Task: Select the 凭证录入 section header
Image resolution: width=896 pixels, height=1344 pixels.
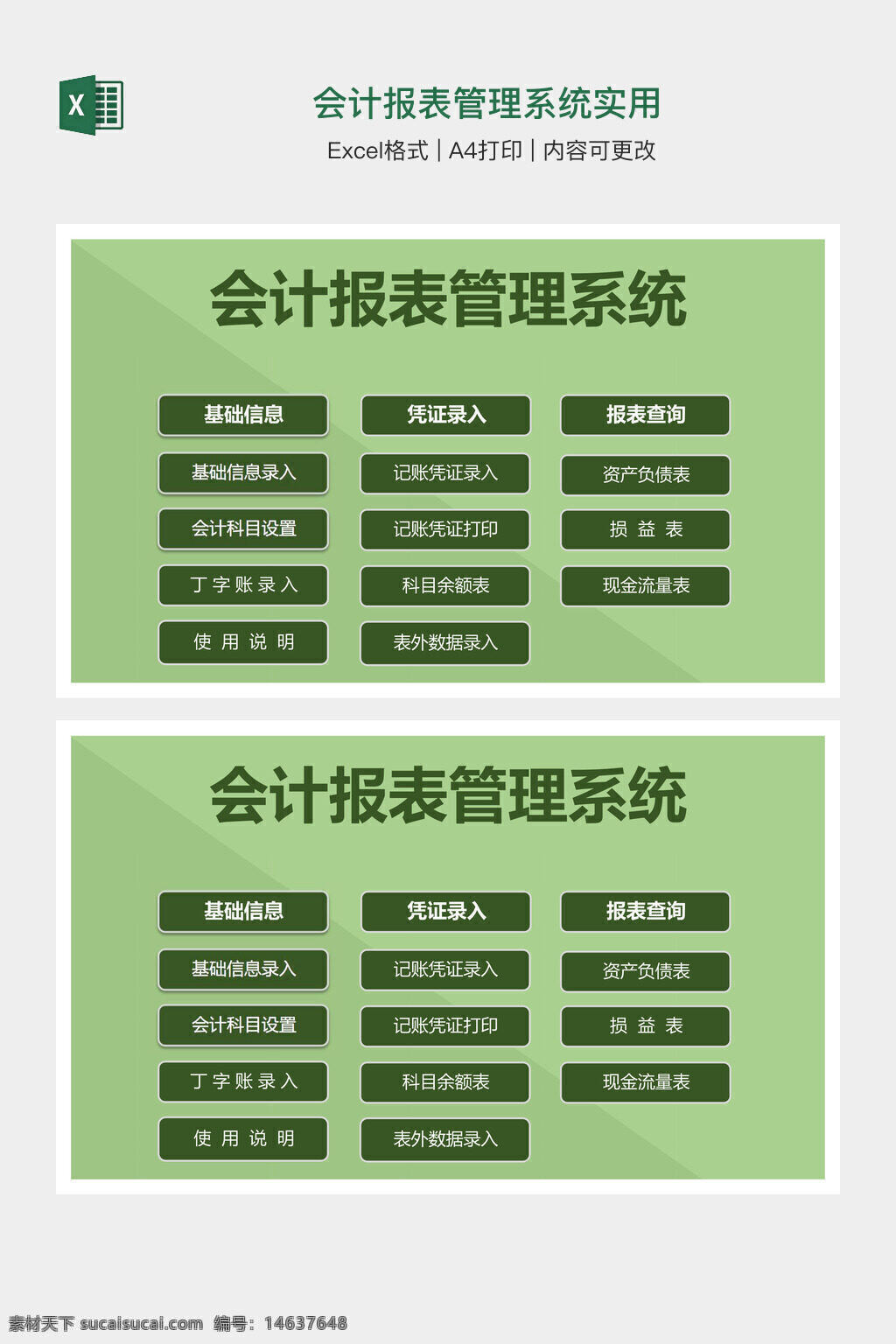Action: (x=445, y=416)
